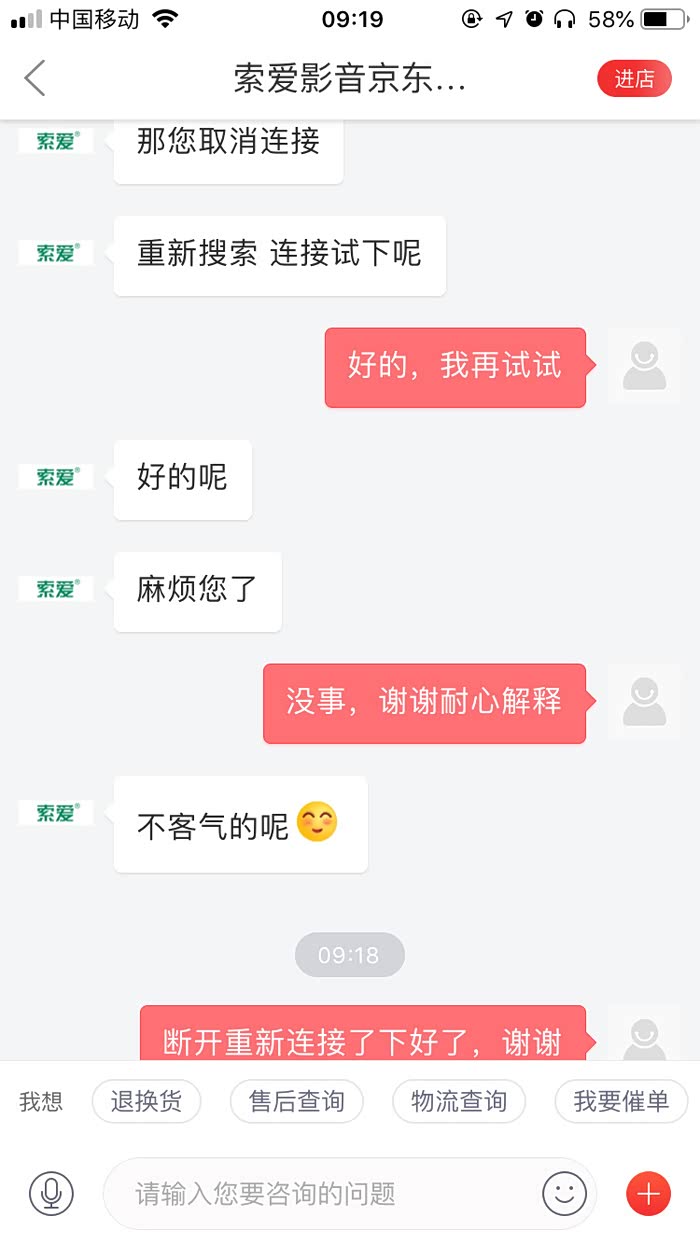Choose the 售后查询 chip
Image resolution: width=700 pixels, height=1245 pixels.
pos(297,1102)
